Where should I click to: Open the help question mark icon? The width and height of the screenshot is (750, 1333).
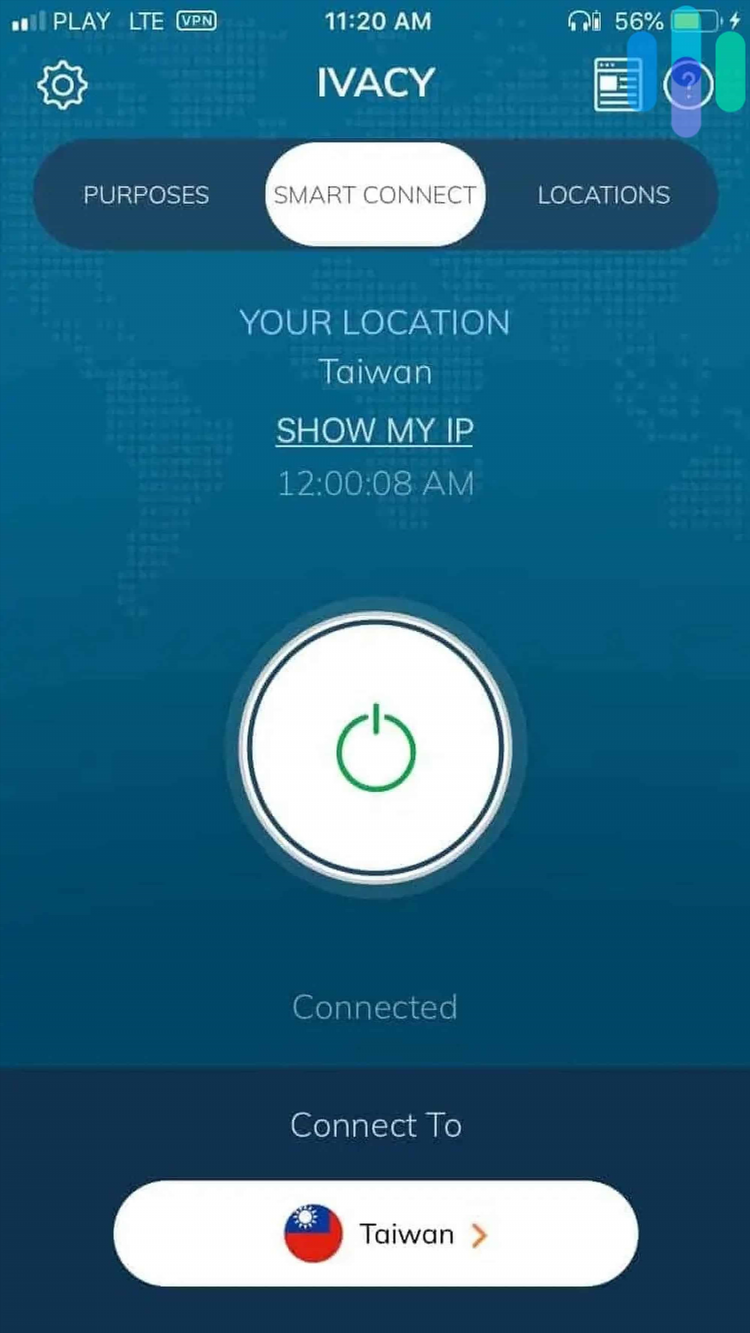pos(688,85)
